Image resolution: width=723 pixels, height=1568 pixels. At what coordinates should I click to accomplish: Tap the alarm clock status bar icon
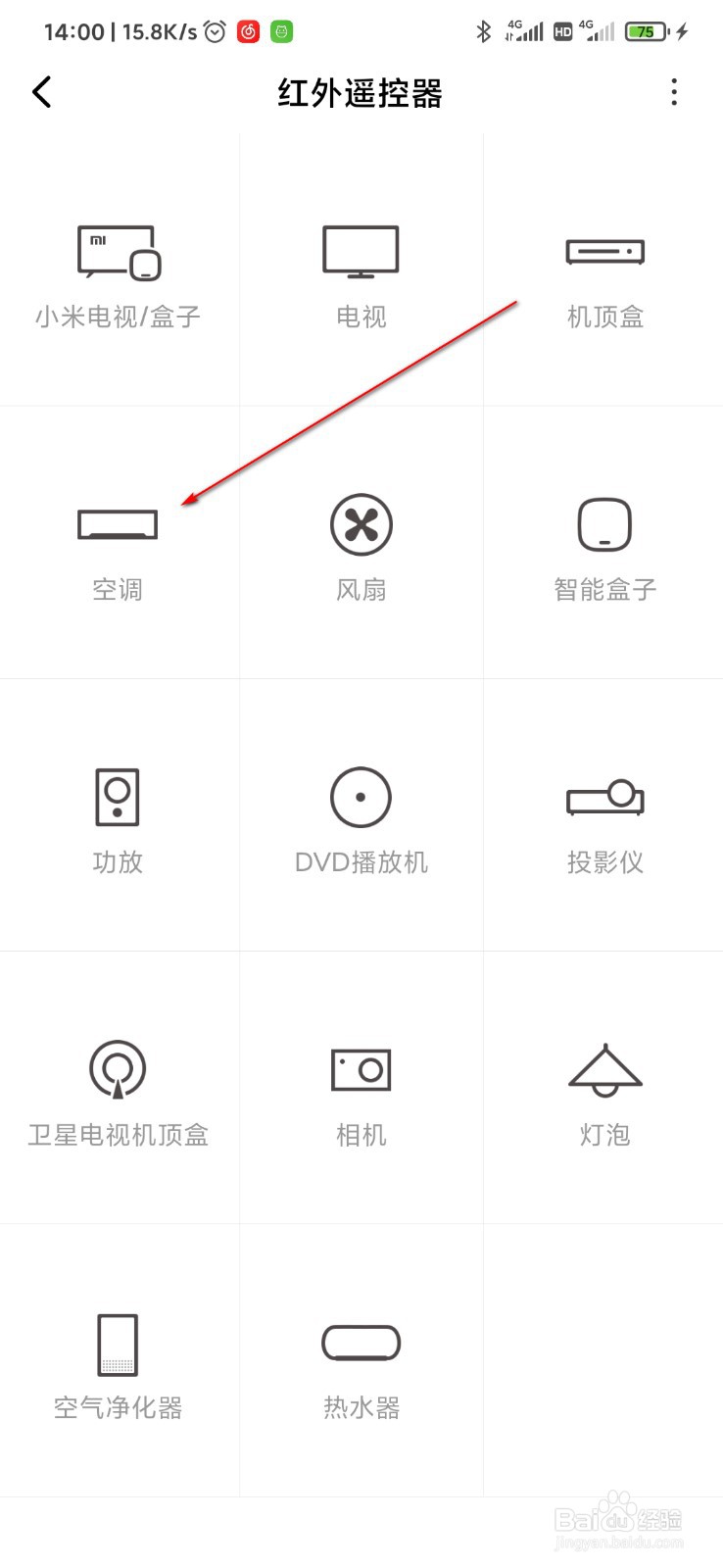215,31
